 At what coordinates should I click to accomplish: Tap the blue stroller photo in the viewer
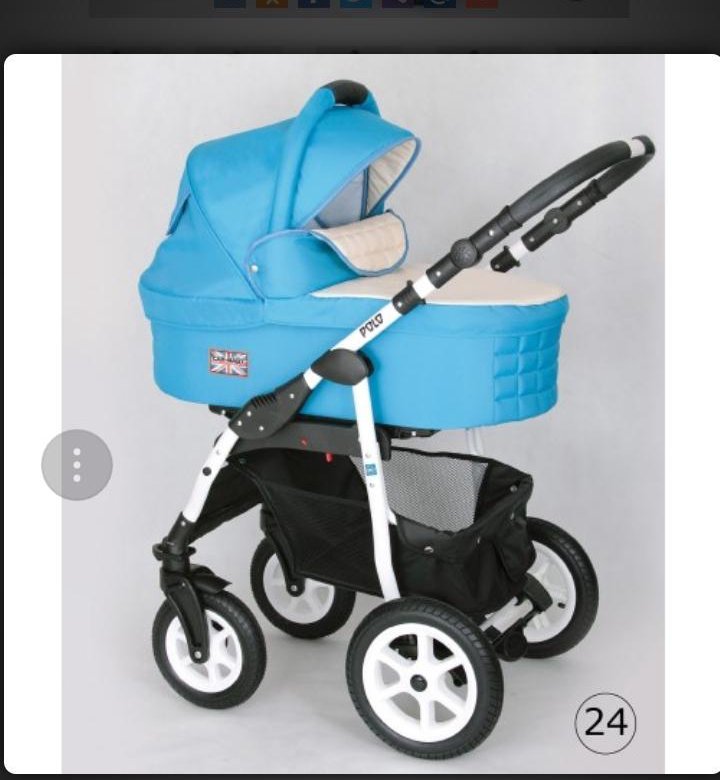pos(380,400)
